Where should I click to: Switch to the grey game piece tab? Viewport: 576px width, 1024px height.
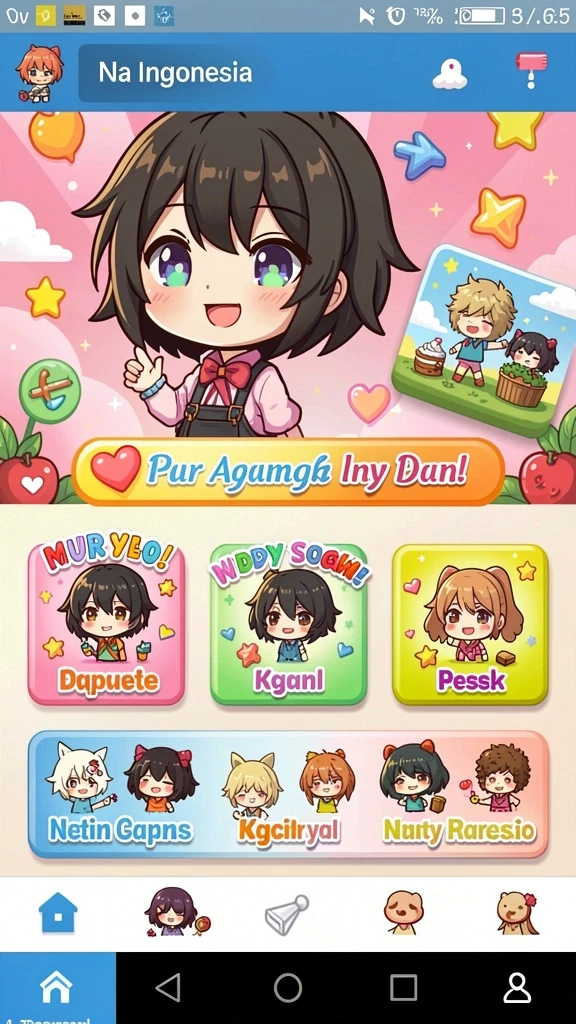point(287,913)
